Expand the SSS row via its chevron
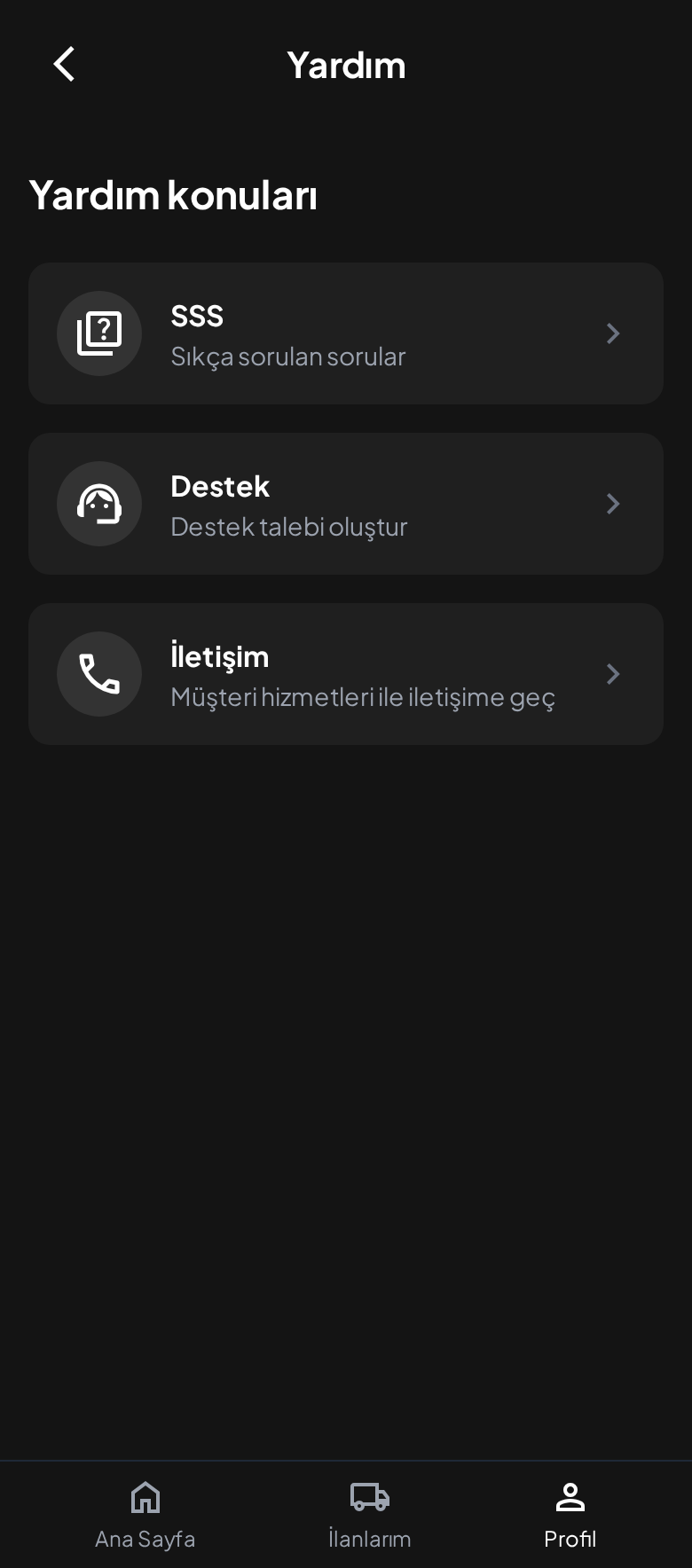This screenshot has width=692, height=1568. [x=613, y=333]
